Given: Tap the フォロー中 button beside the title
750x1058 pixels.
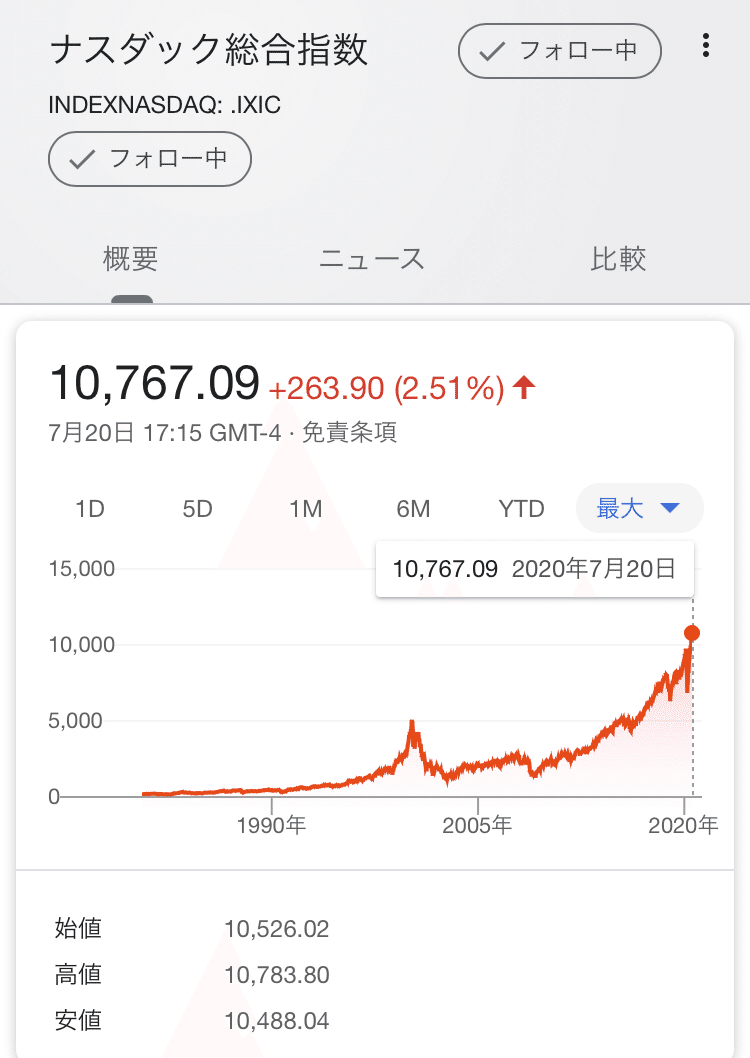Looking at the screenshot, I should pyautogui.click(x=560, y=51).
